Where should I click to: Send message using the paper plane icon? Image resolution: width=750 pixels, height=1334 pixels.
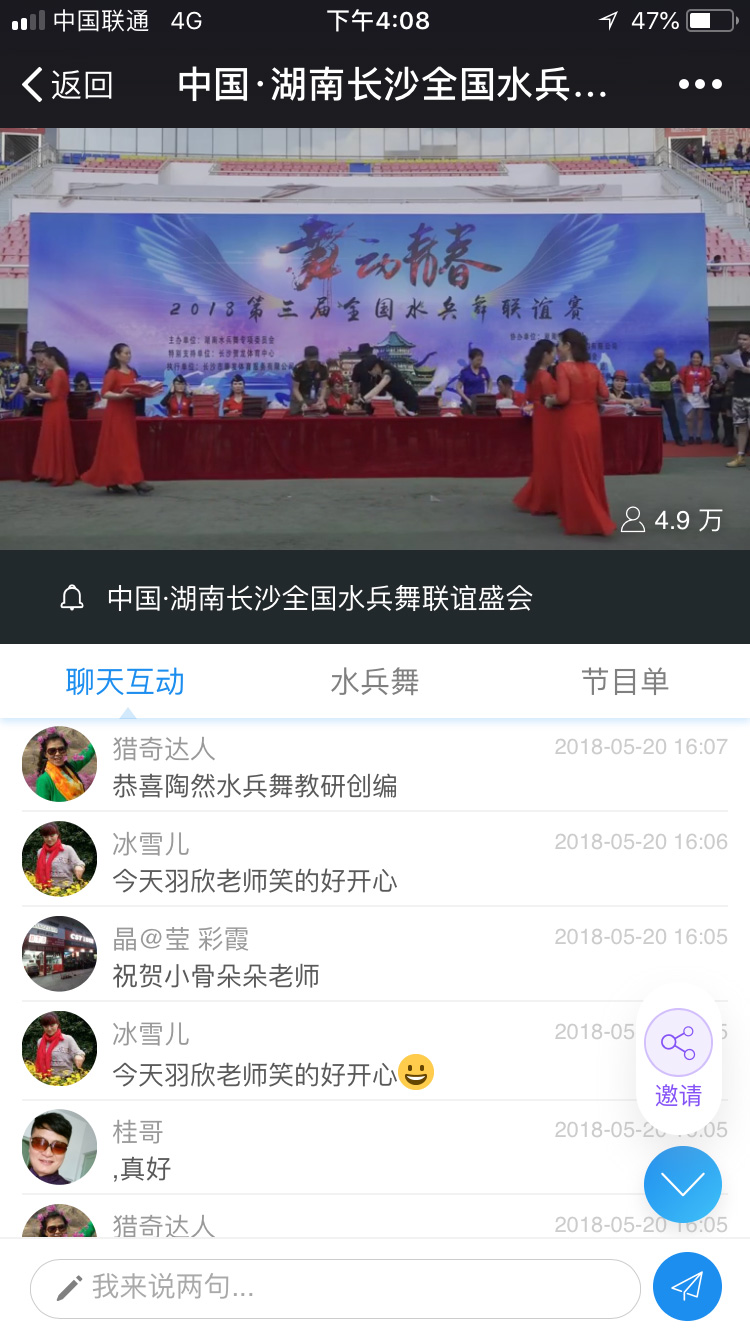pos(688,1287)
